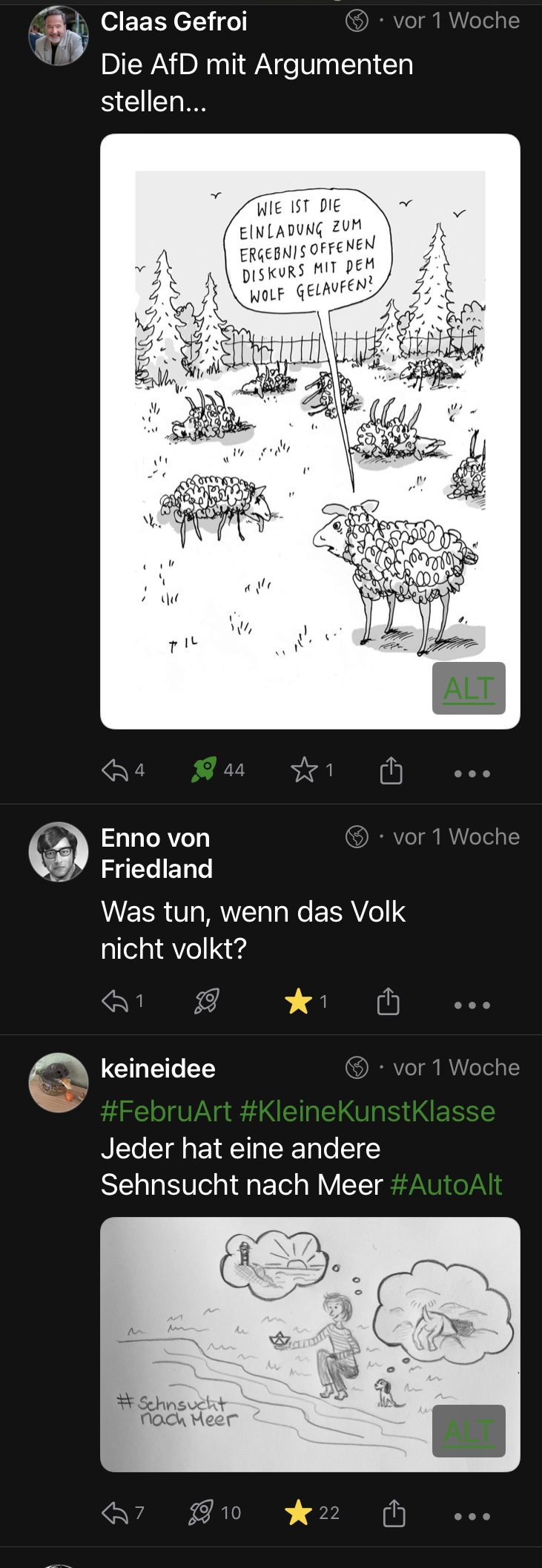Share Claas Gefroi's post
Screen dimensions: 542x1568
point(391,771)
